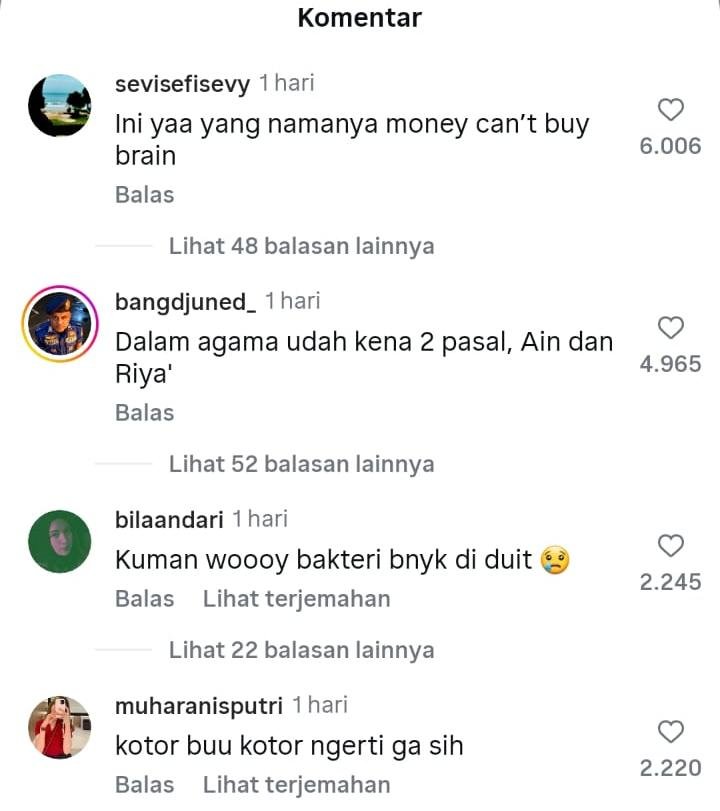This screenshot has width=720, height=811.
Task: Reply to bangdjuned_'s comment with Balas
Action: tap(144, 413)
